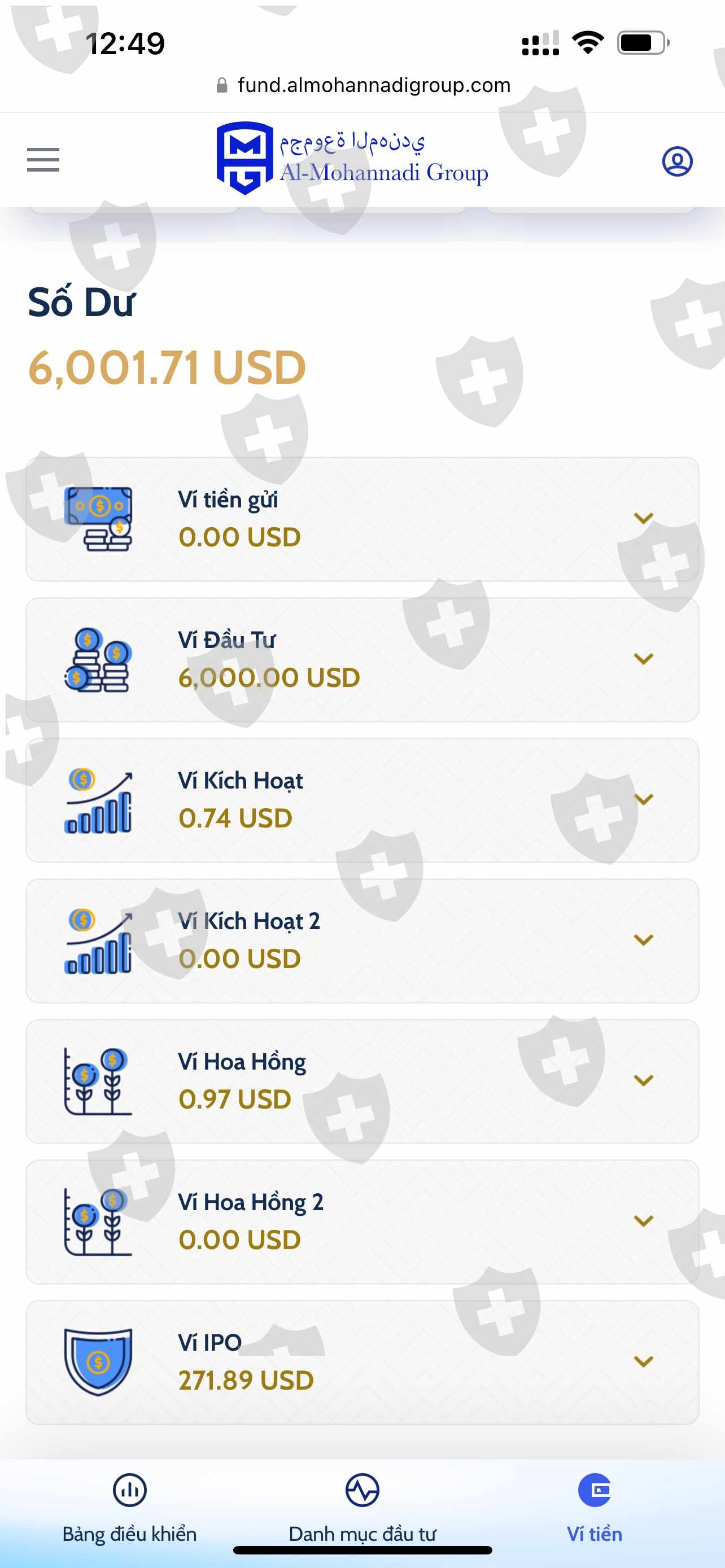This screenshot has width=725, height=1568.
Task: Tap the Al-Mohannadi Group header logo
Action: (353, 158)
